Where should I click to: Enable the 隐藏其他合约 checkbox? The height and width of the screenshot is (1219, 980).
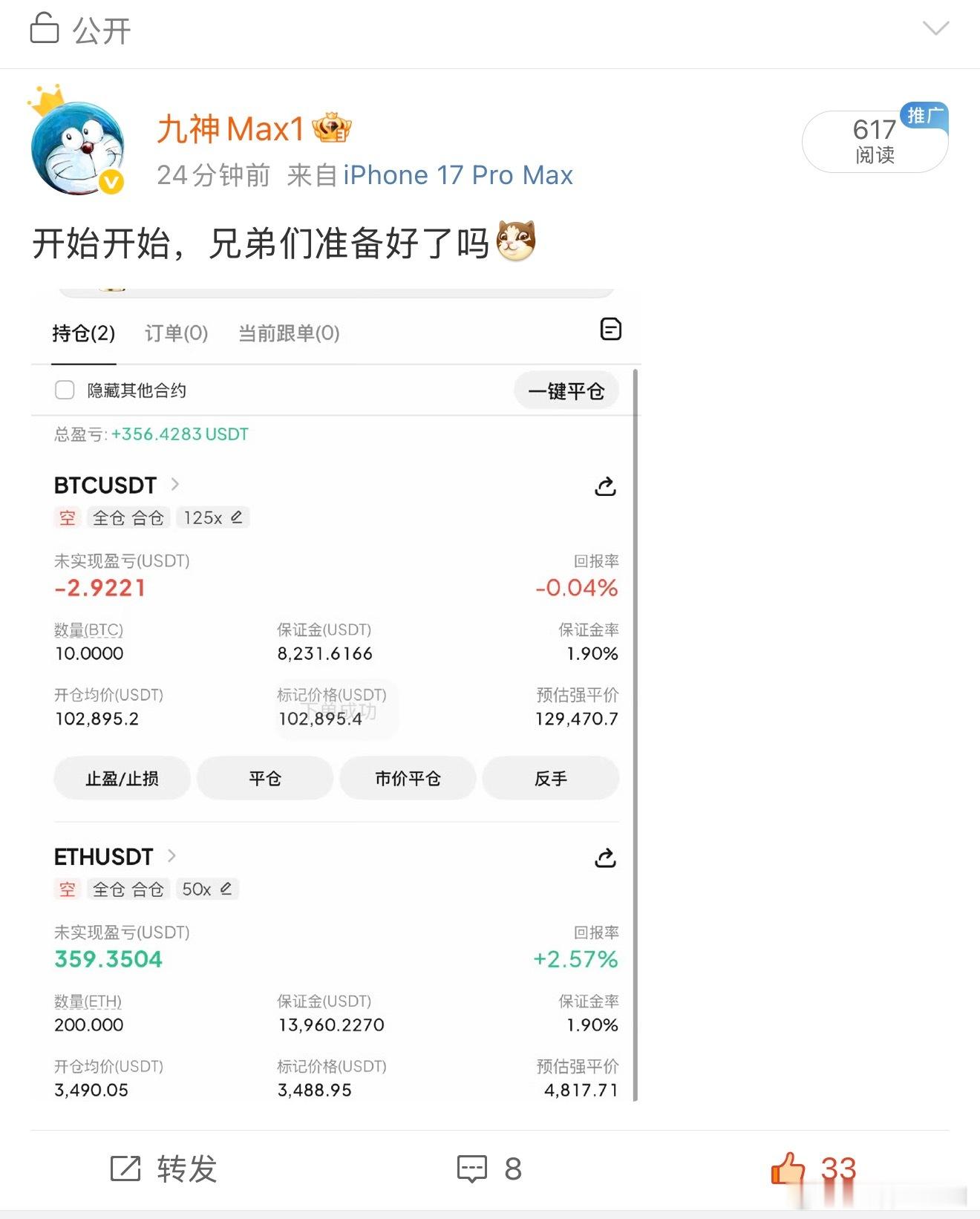[x=65, y=389]
